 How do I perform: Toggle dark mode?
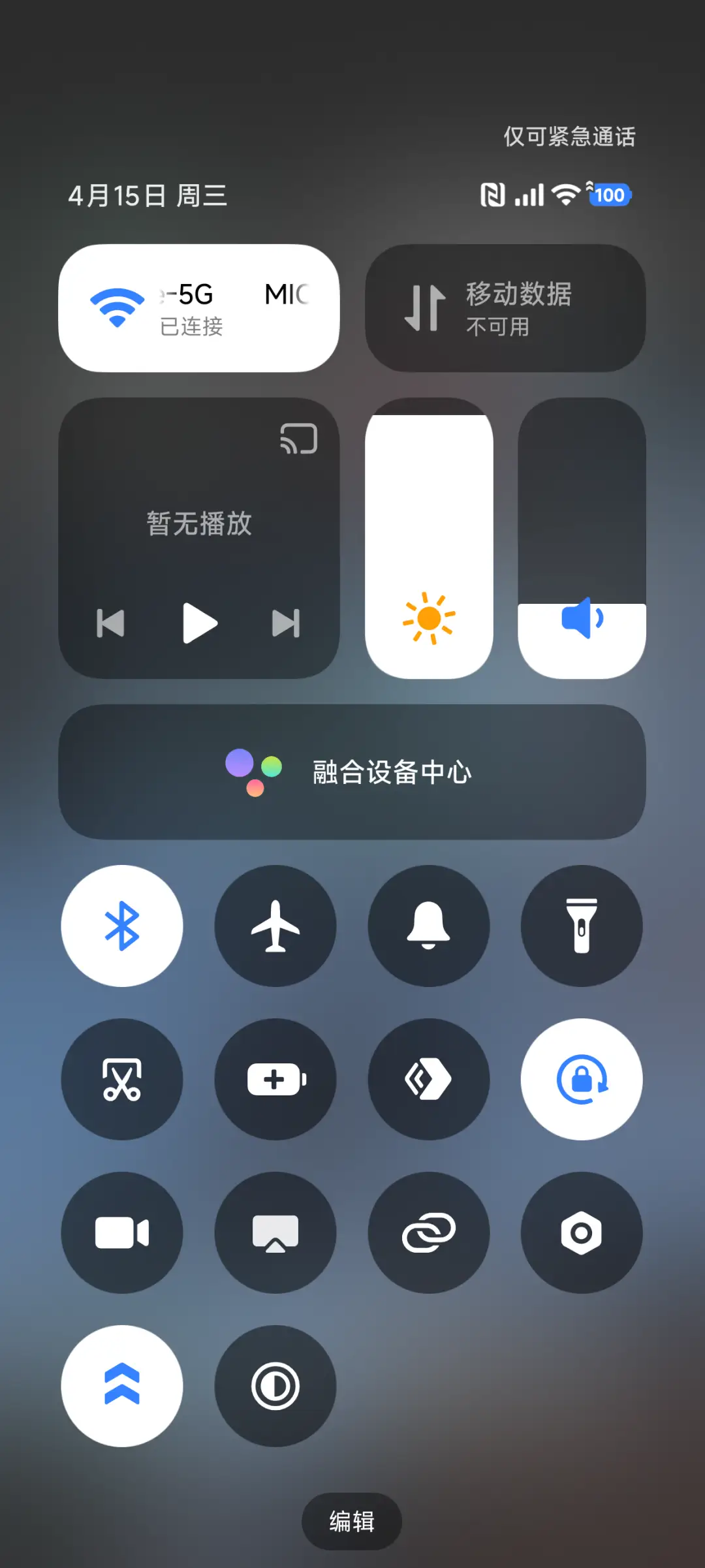(x=275, y=1387)
